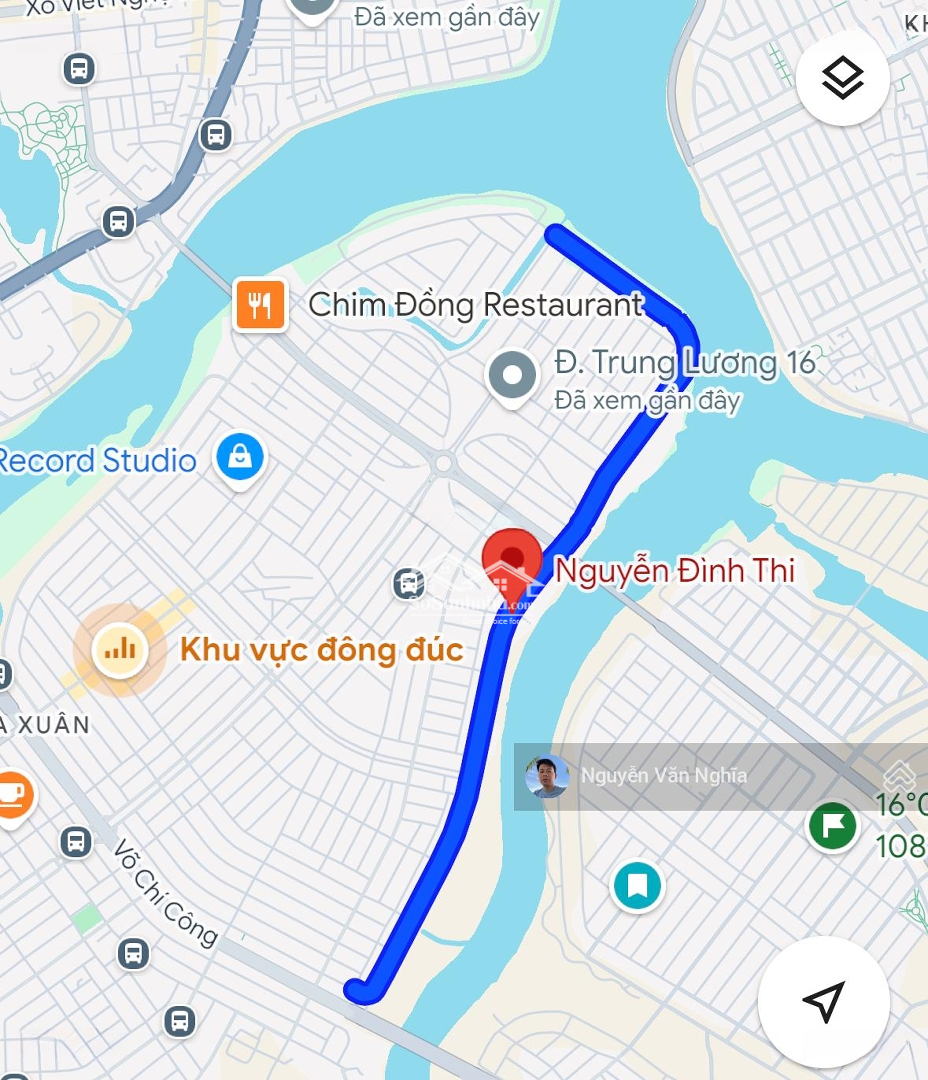Image resolution: width=928 pixels, height=1080 pixels.
Task: Open the map layers panel
Action: tap(842, 76)
